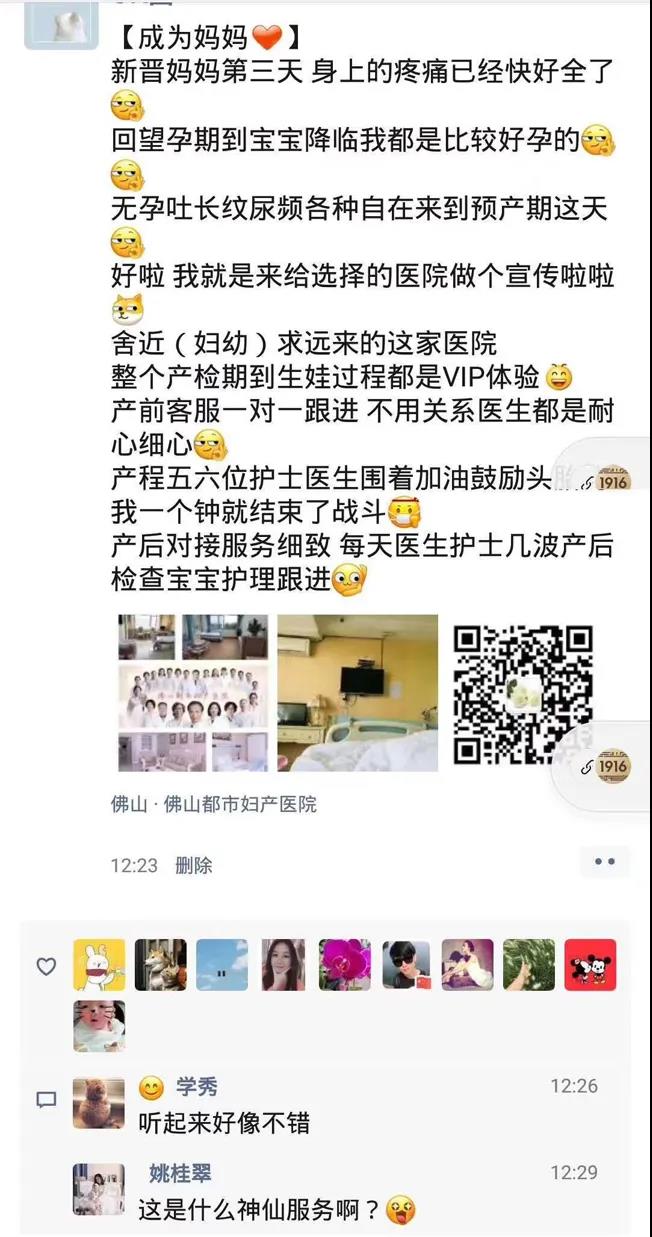This screenshot has width=652, height=1237.
Task: Open location 佛山都市妇产医院
Action: pos(214,804)
